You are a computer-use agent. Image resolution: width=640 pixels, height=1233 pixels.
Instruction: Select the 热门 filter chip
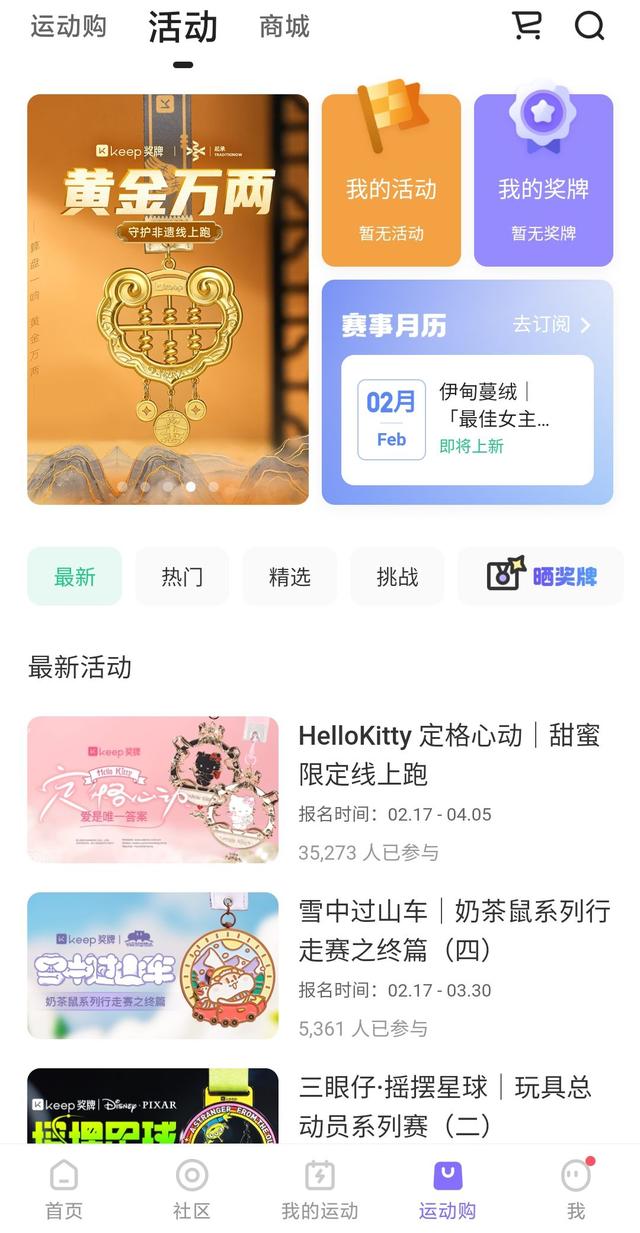(182, 577)
